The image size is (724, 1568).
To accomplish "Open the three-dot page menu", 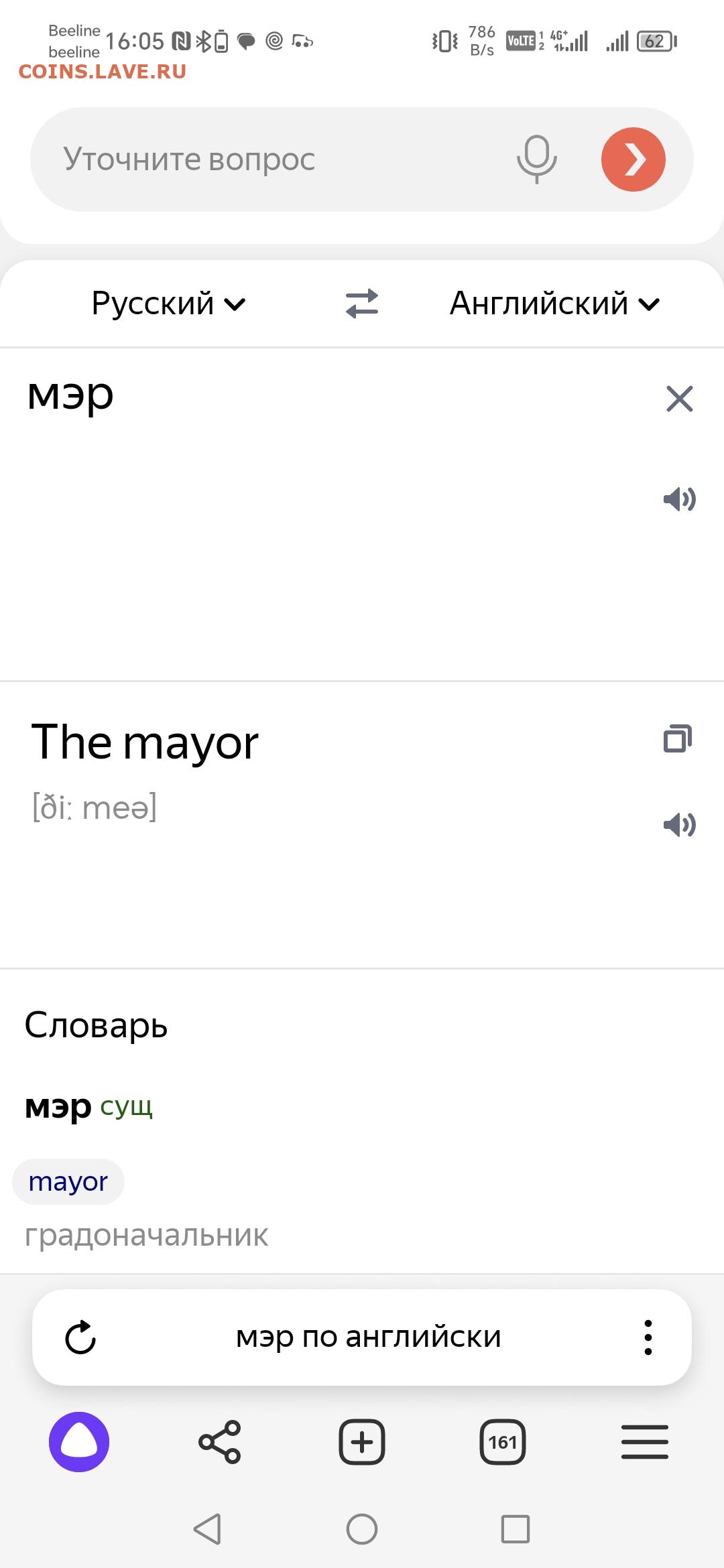I will [648, 1337].
